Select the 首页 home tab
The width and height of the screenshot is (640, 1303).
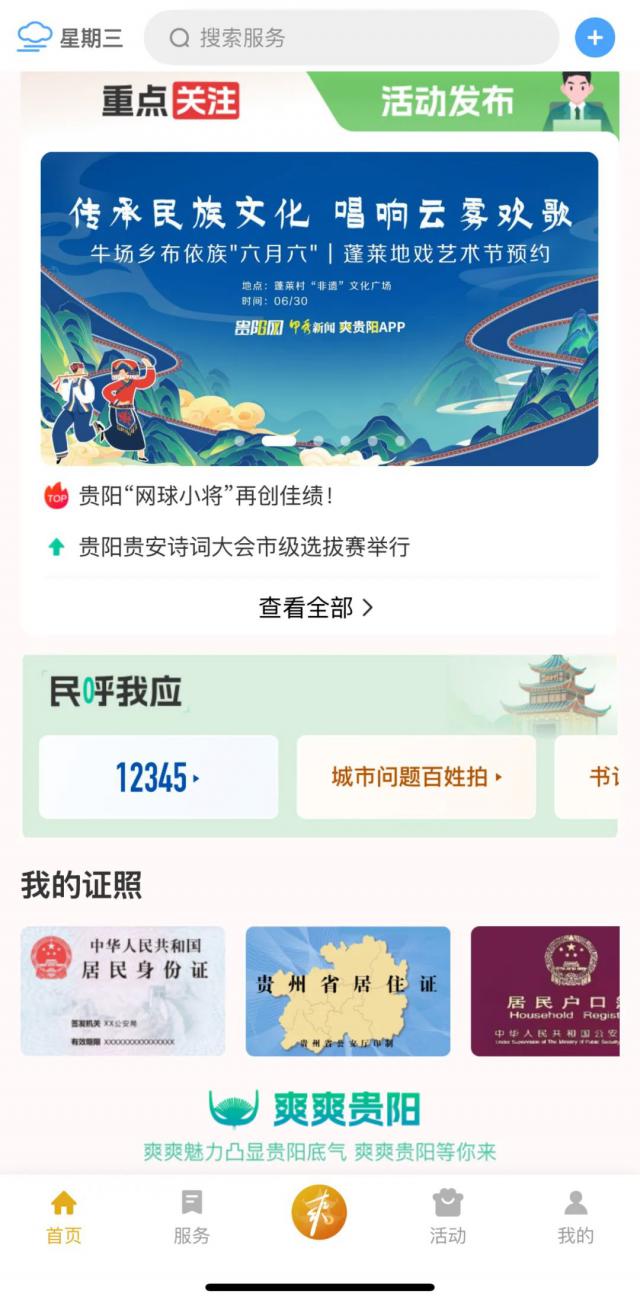(64, 1216)
